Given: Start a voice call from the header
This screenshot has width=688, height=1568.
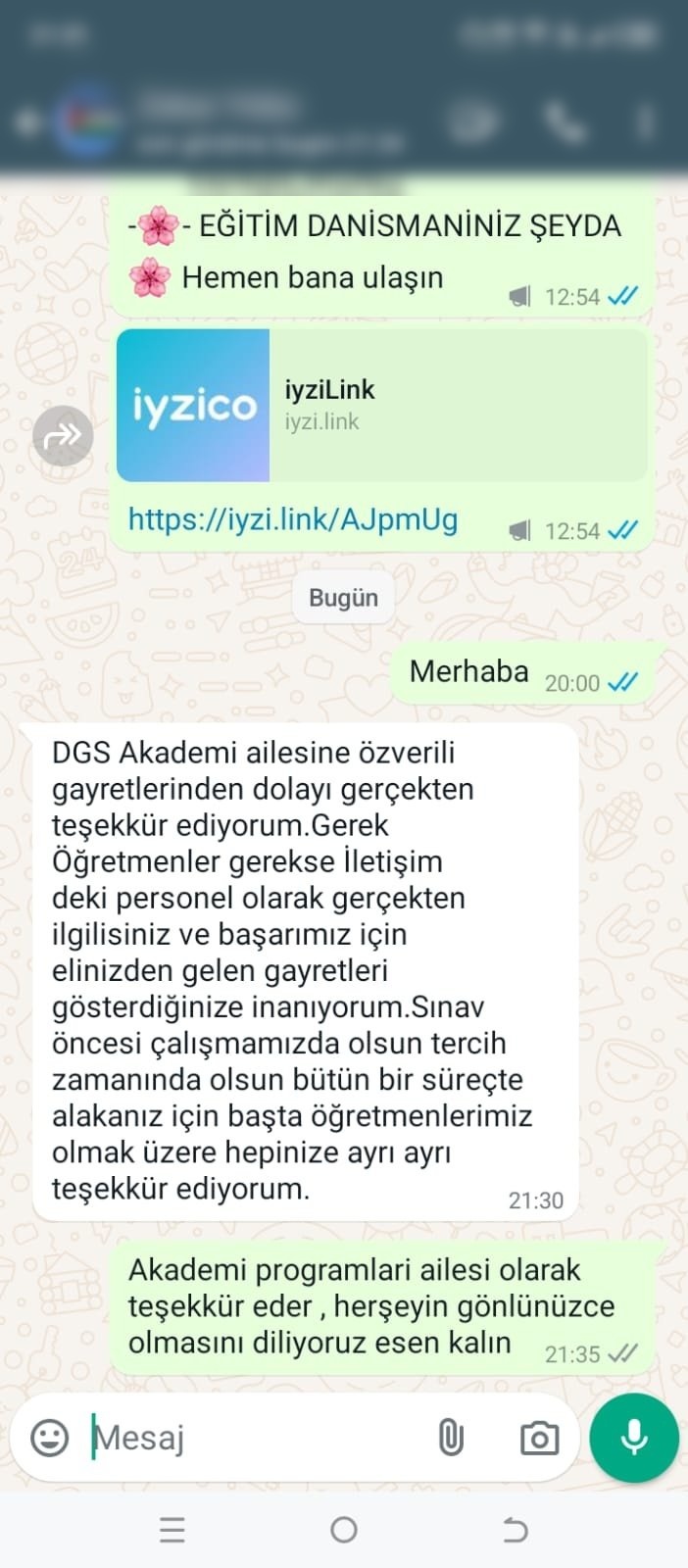Looking at the screenshot, I should 565,122.
